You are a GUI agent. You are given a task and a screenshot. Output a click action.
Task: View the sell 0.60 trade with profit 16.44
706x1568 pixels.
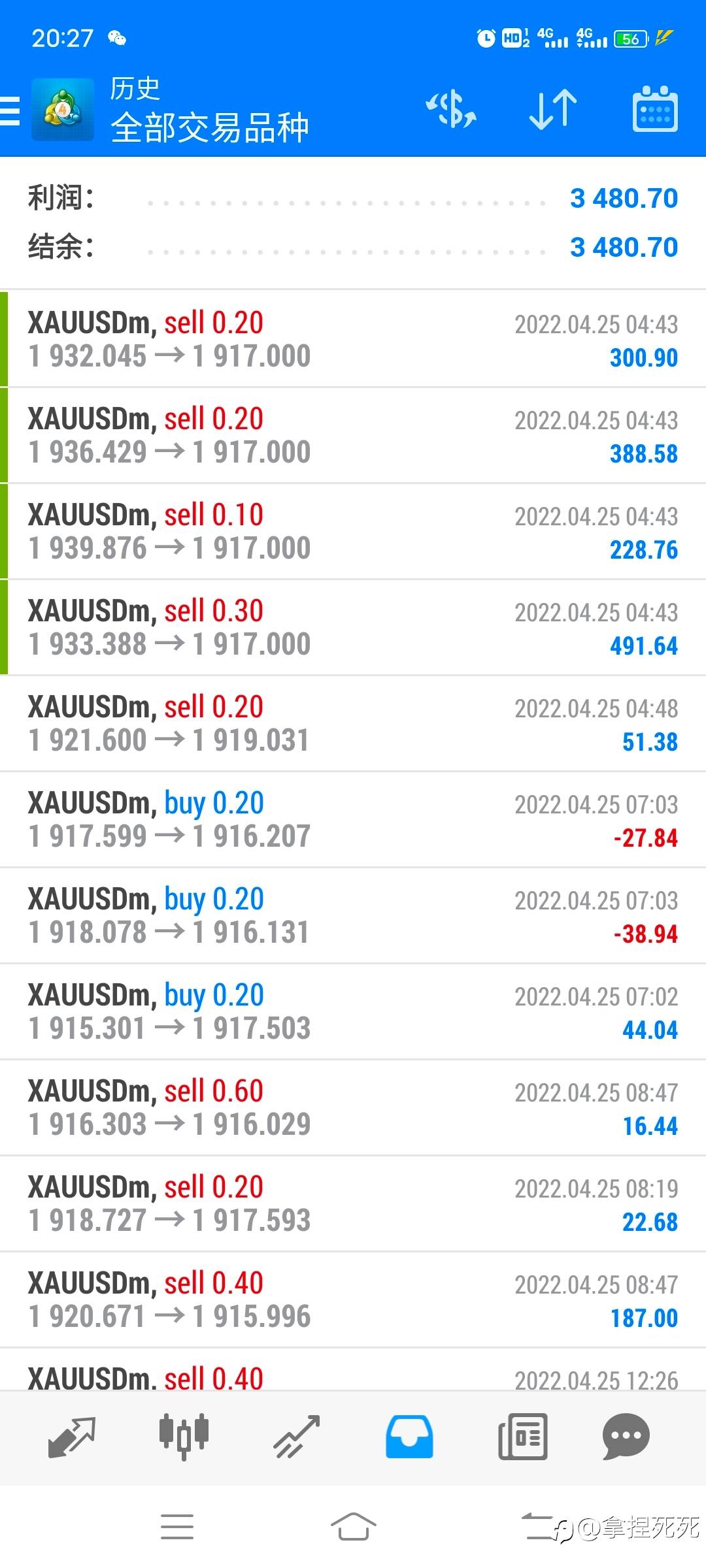(x=353, y=1108)
